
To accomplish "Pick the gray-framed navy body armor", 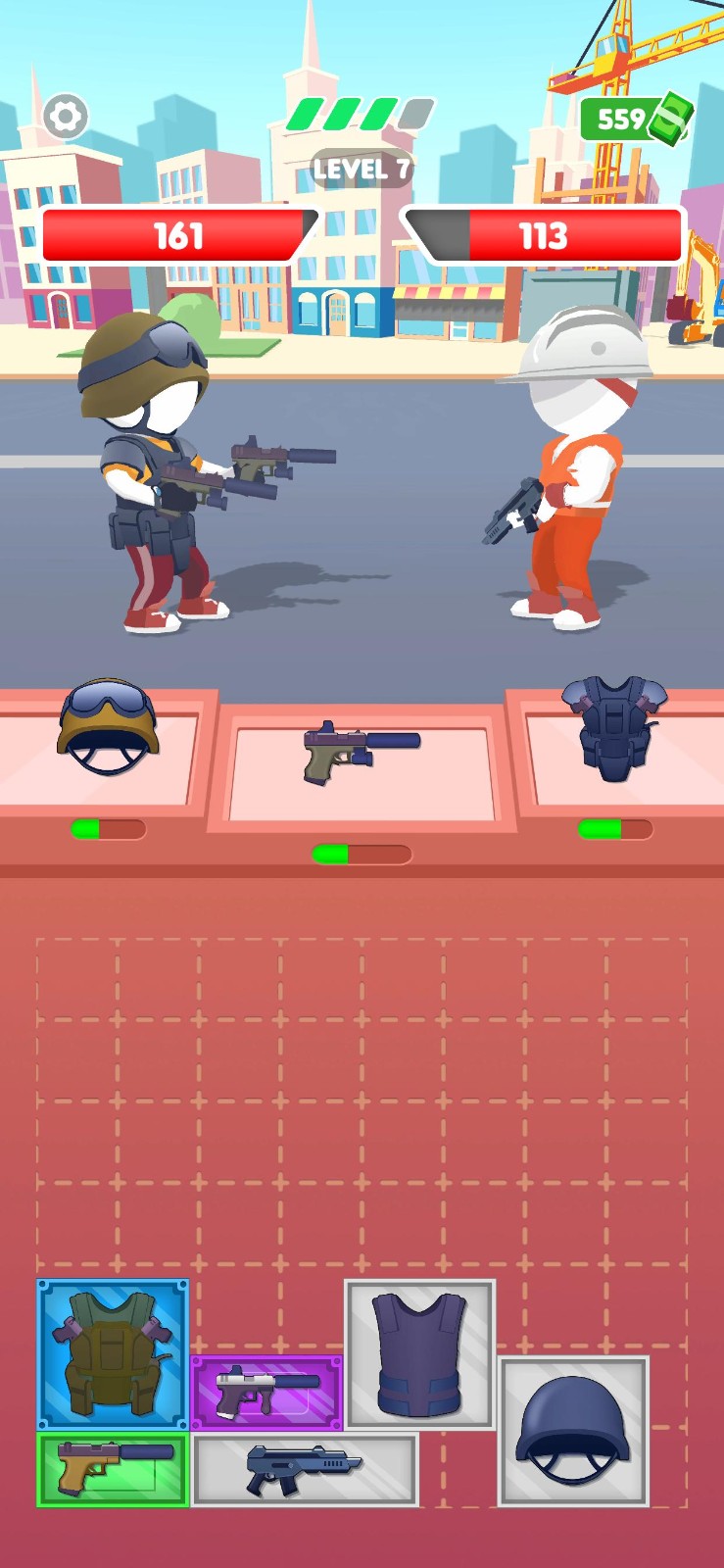I will click(x=420, y=1354).
